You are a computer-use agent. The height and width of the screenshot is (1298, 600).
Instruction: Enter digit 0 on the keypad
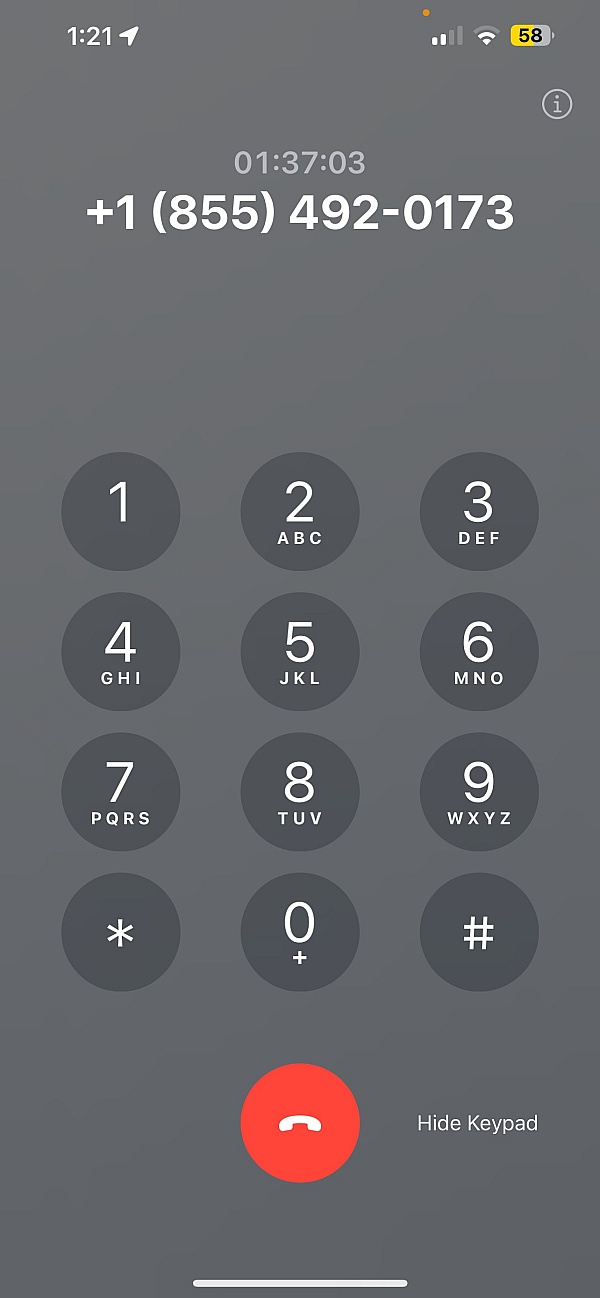click(x=300, y=932)
